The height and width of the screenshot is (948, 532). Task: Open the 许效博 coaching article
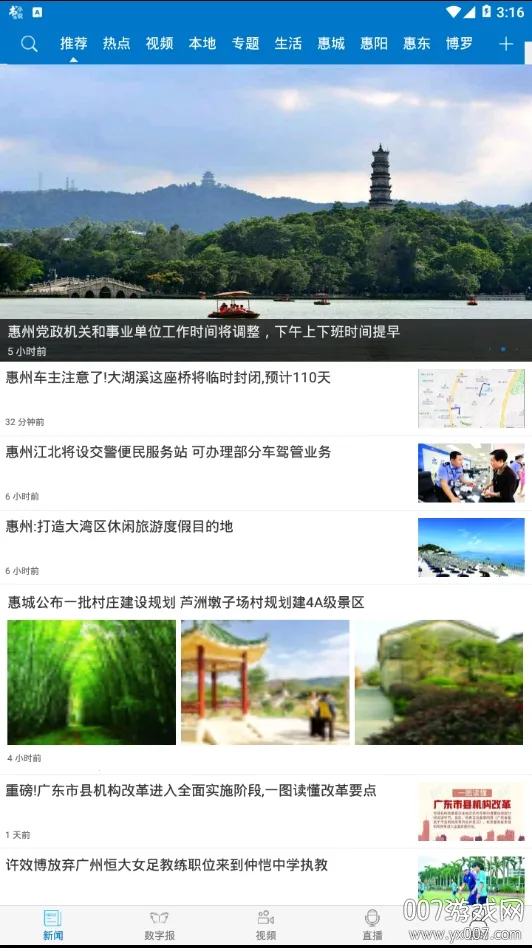[x=266, y=877]
